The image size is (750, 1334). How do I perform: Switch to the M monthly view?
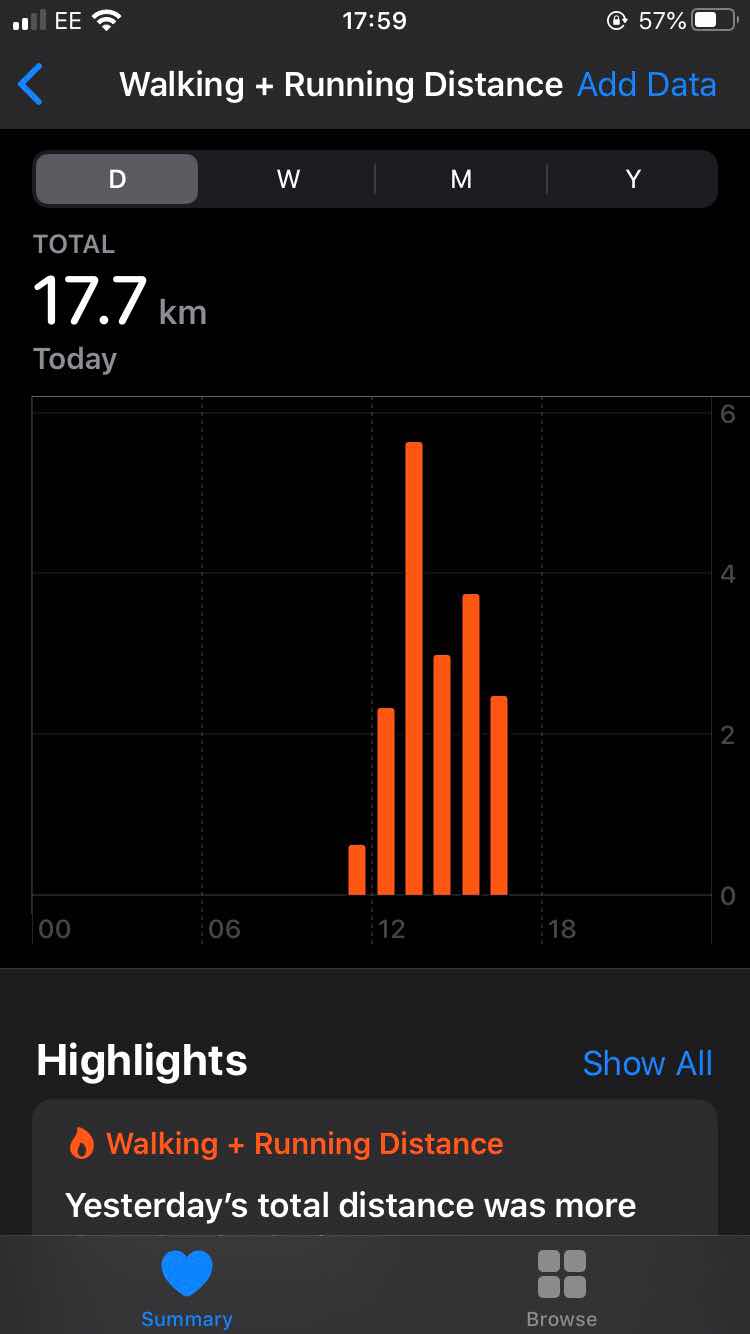coord(461,179)
